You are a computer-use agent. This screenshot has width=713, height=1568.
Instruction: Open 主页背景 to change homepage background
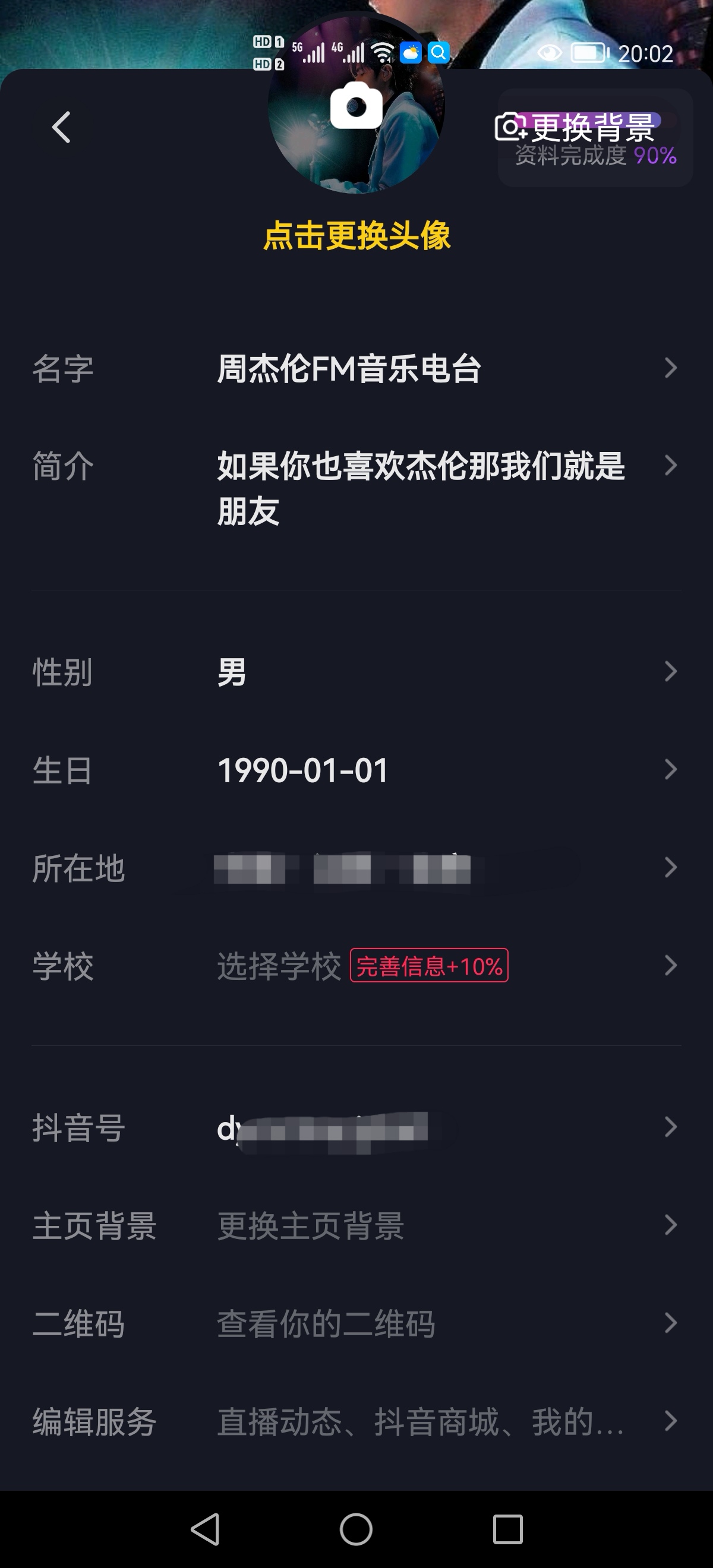(356, 1225)
